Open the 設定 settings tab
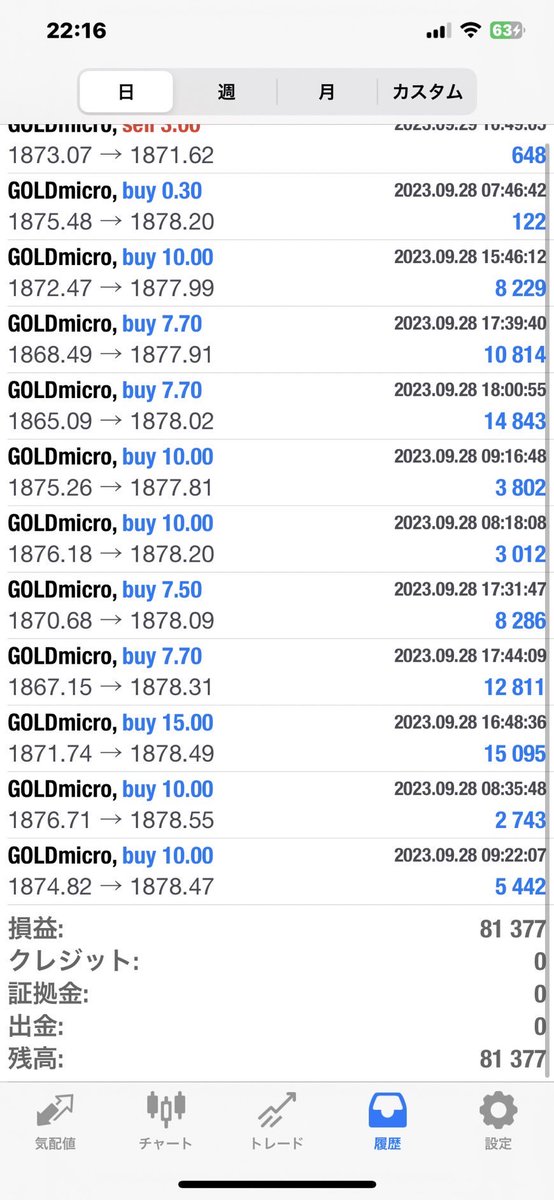 point(498,1120)
